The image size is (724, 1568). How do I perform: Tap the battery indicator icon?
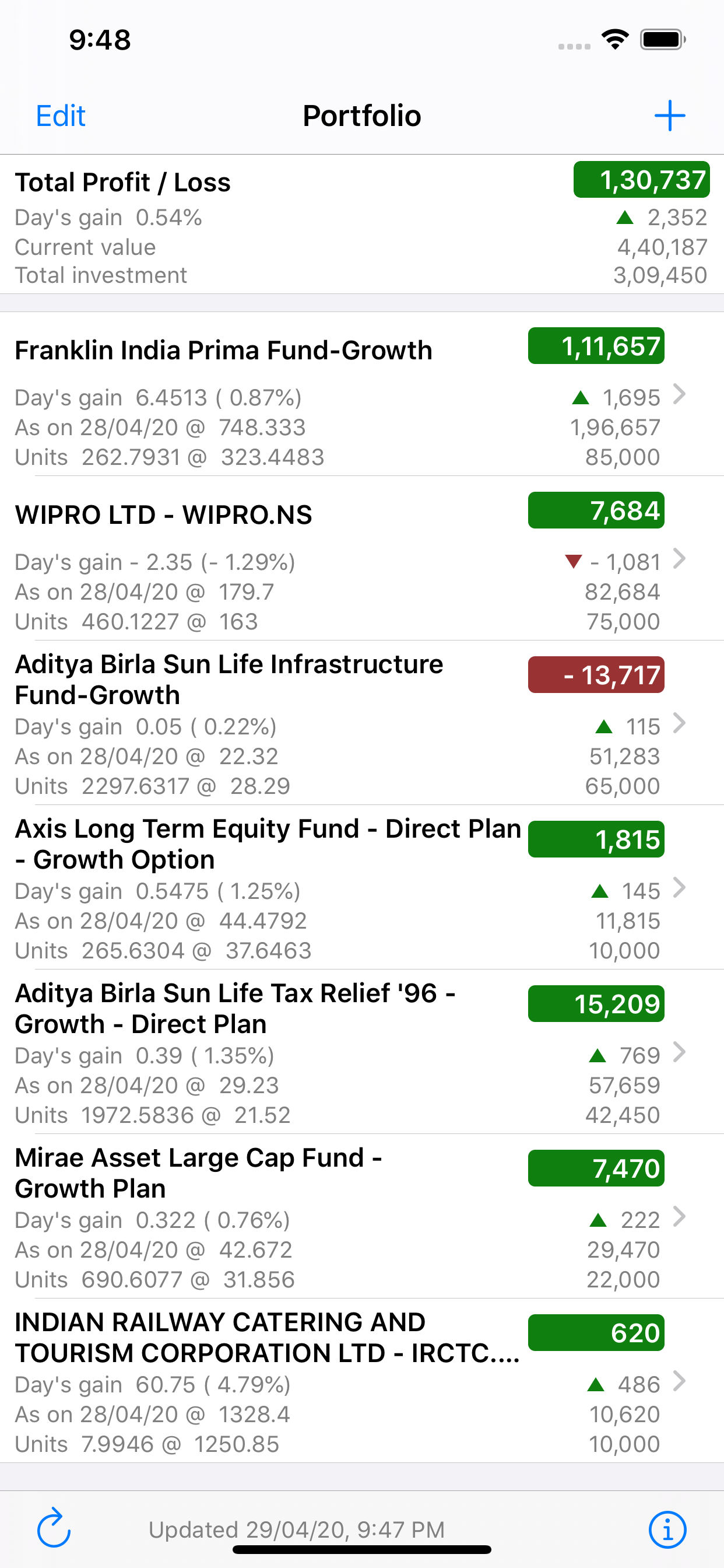pos(662,38)
